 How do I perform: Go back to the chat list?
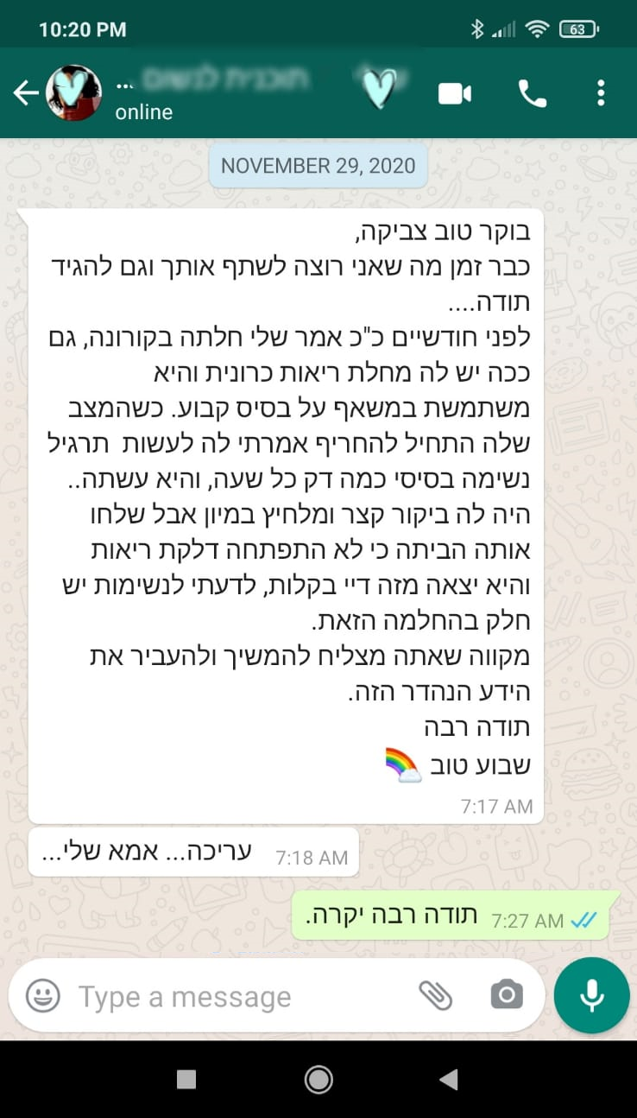[x=25, y=93]
